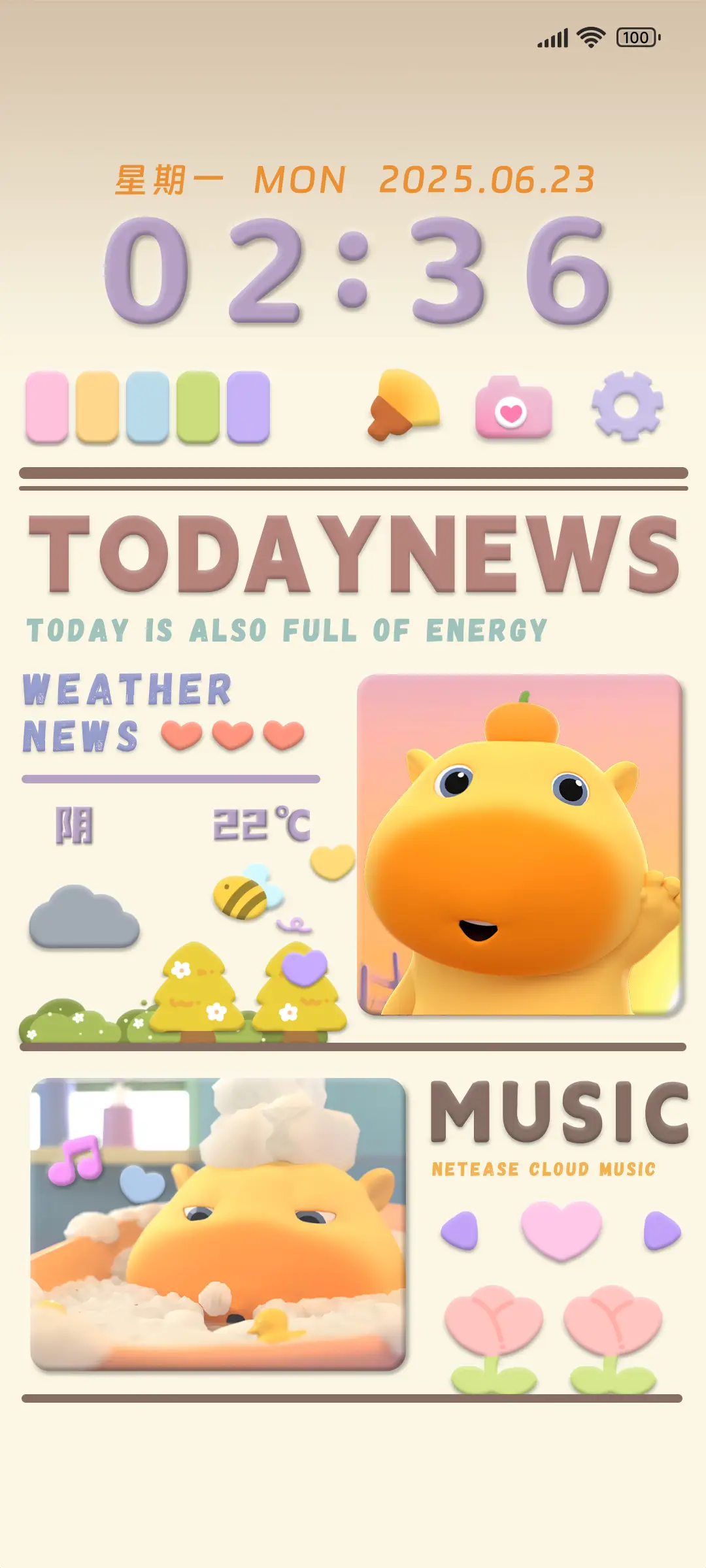The width and height of the screenshot is (706, 1568).
Task: Open the NetEase Cloud Music cover art
Action: [x=218, y=1224]
